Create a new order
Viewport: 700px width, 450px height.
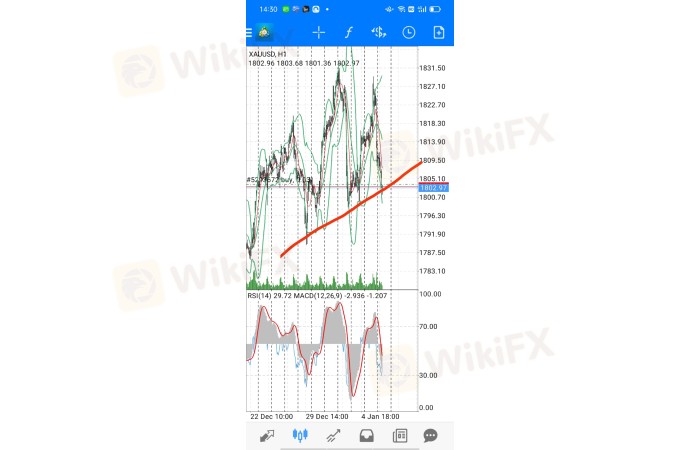click(438, 32)
